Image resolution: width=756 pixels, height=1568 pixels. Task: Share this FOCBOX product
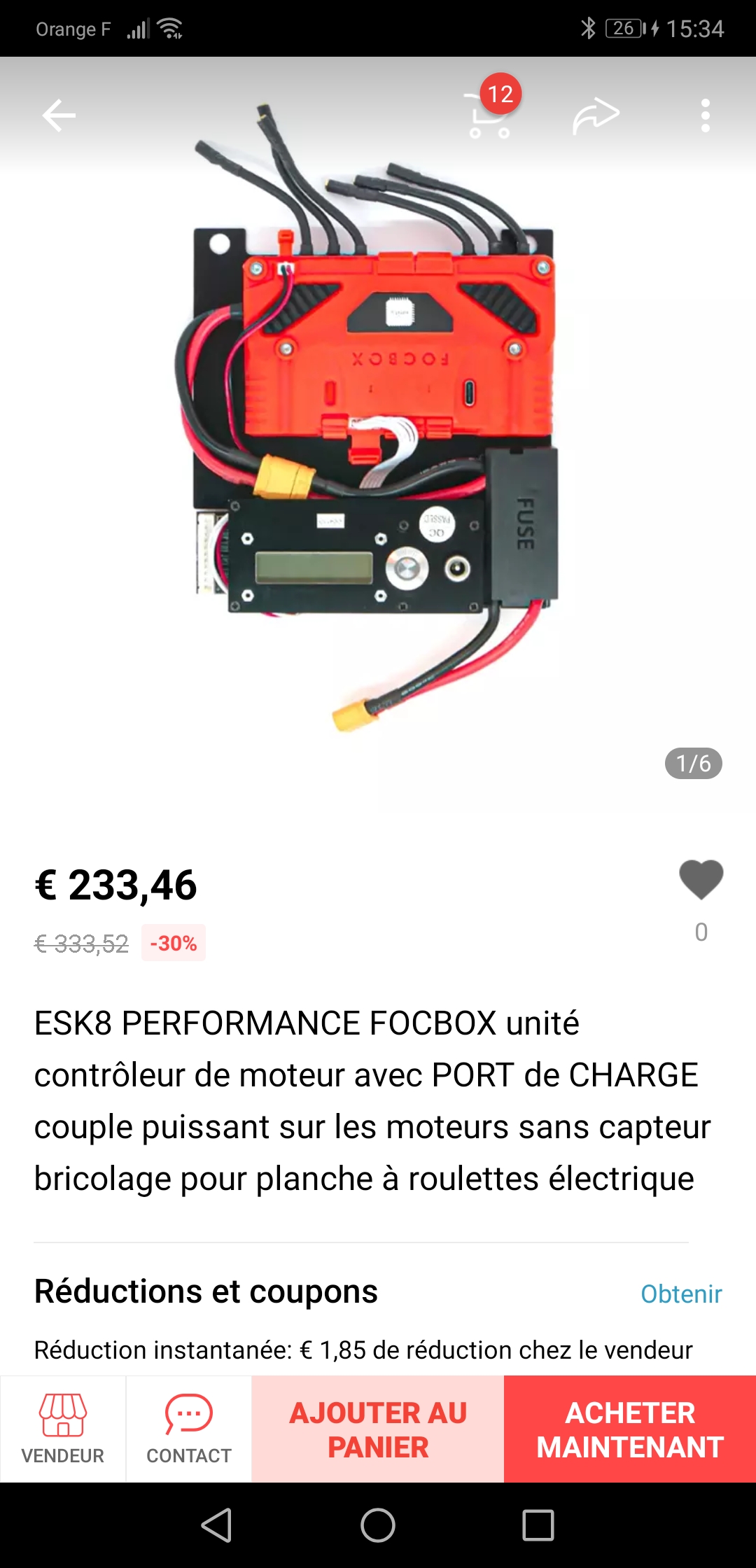pos(596,115)
